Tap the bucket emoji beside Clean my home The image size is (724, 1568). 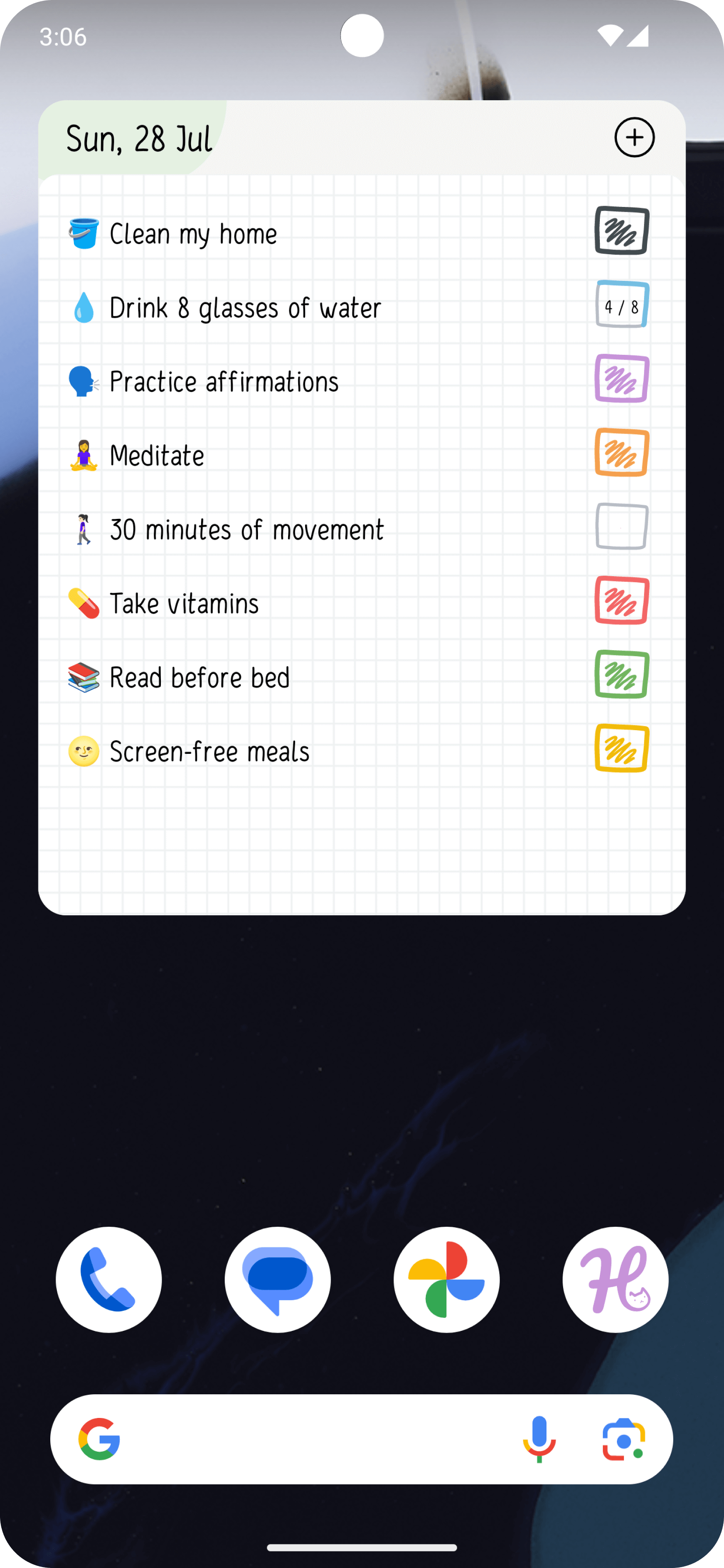[x=84, y=233]
